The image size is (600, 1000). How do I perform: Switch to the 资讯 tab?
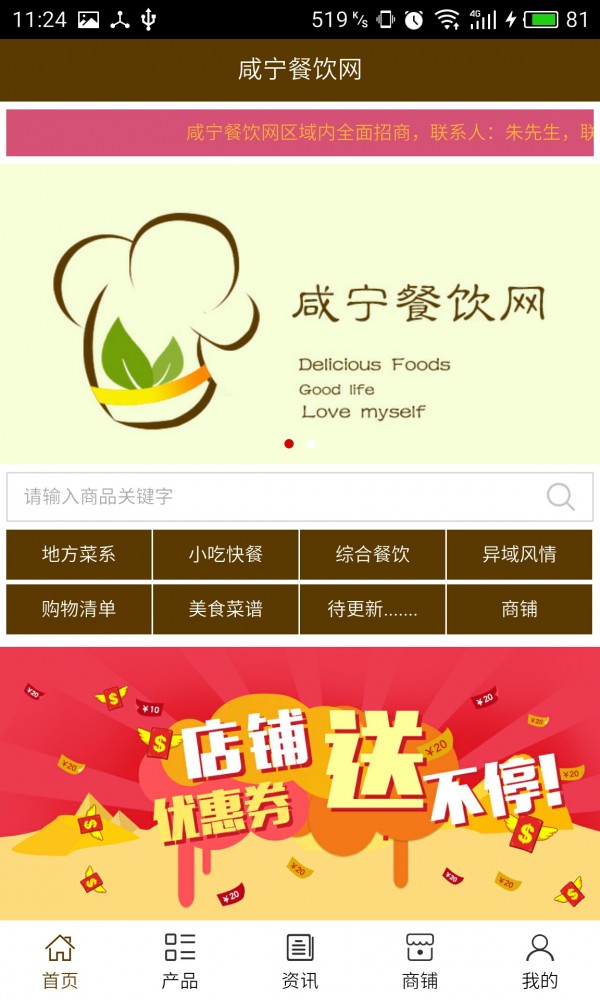(x=300, y=961)
